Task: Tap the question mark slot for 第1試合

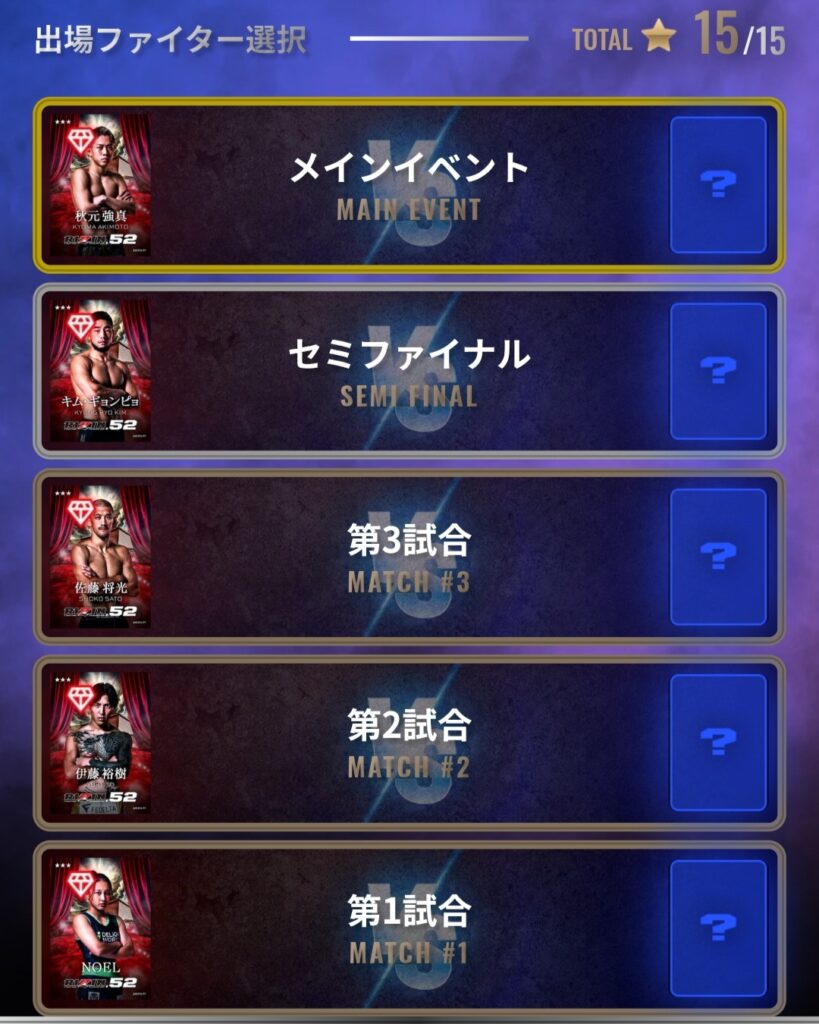Action: (x=718, y=928)
